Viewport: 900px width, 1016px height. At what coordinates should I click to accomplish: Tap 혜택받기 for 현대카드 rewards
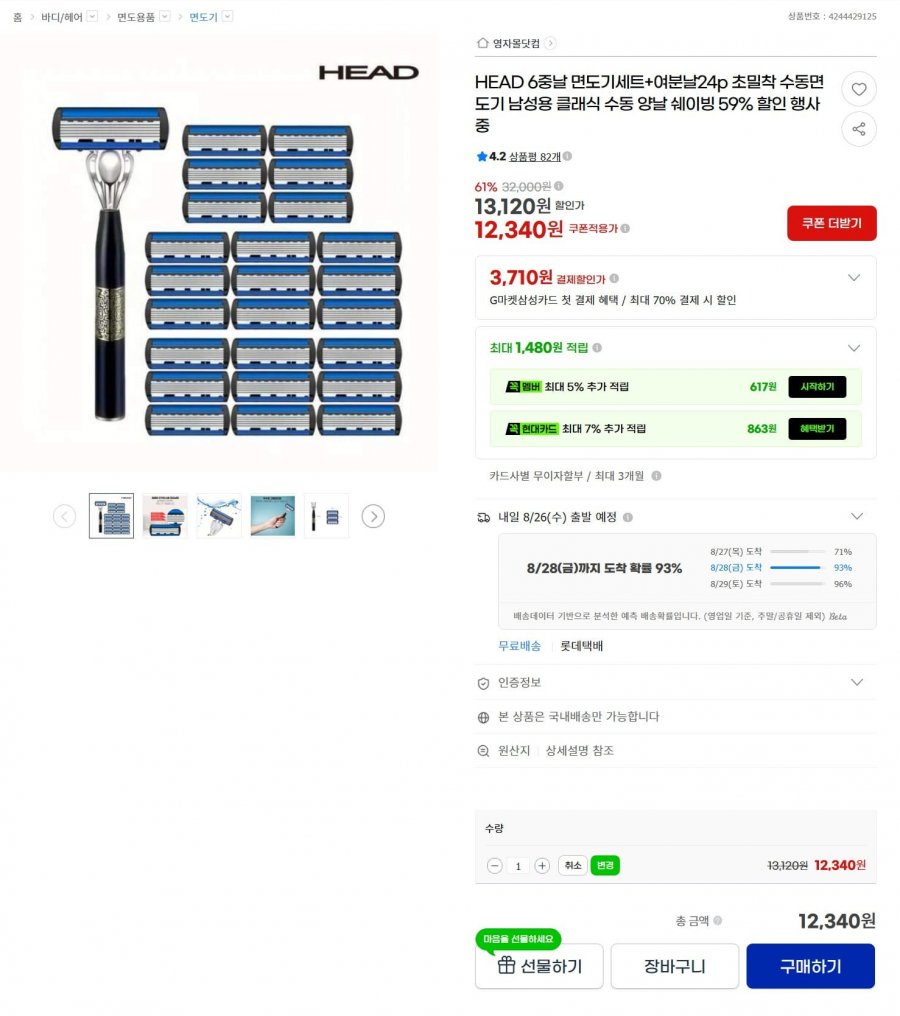[817, 429]
